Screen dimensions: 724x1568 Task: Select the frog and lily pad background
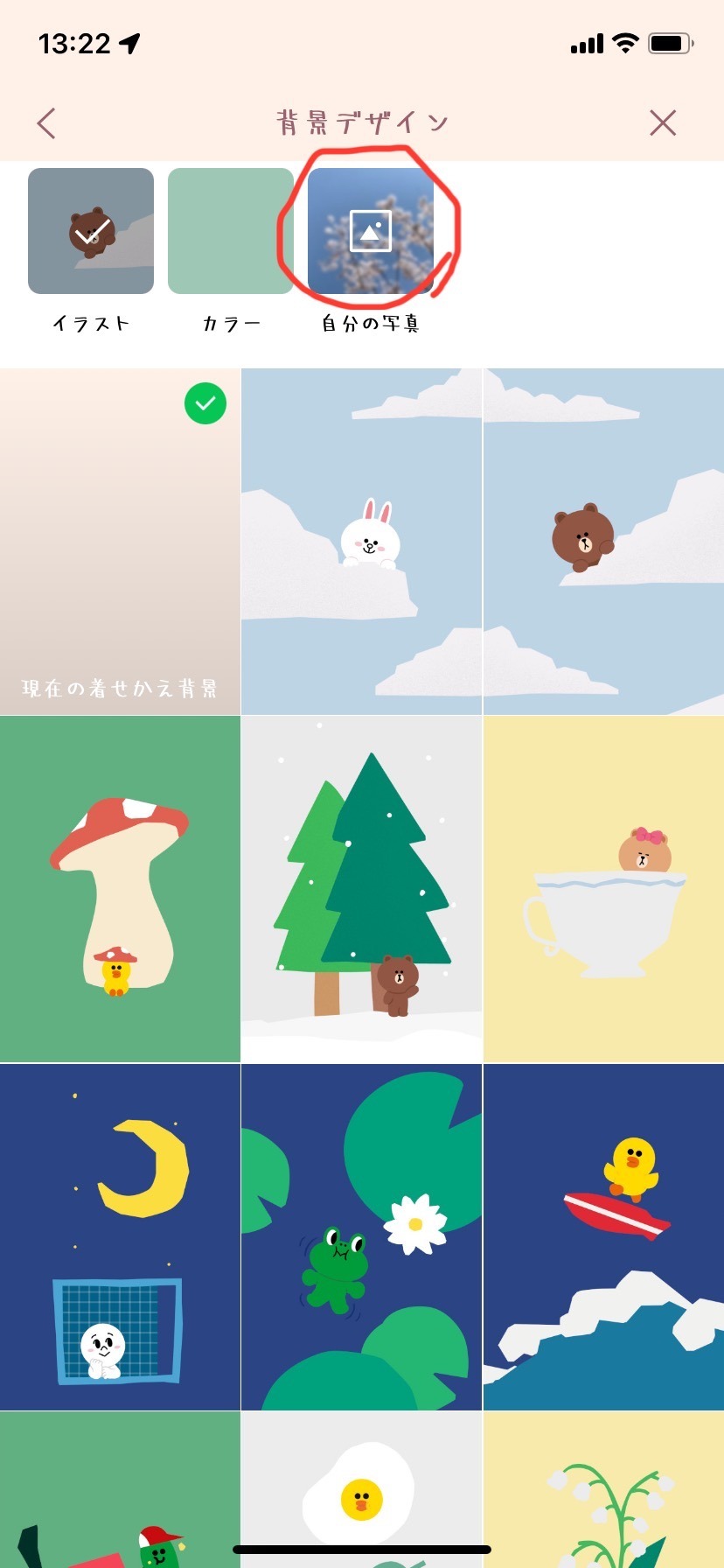click(x=361, y=1236)
